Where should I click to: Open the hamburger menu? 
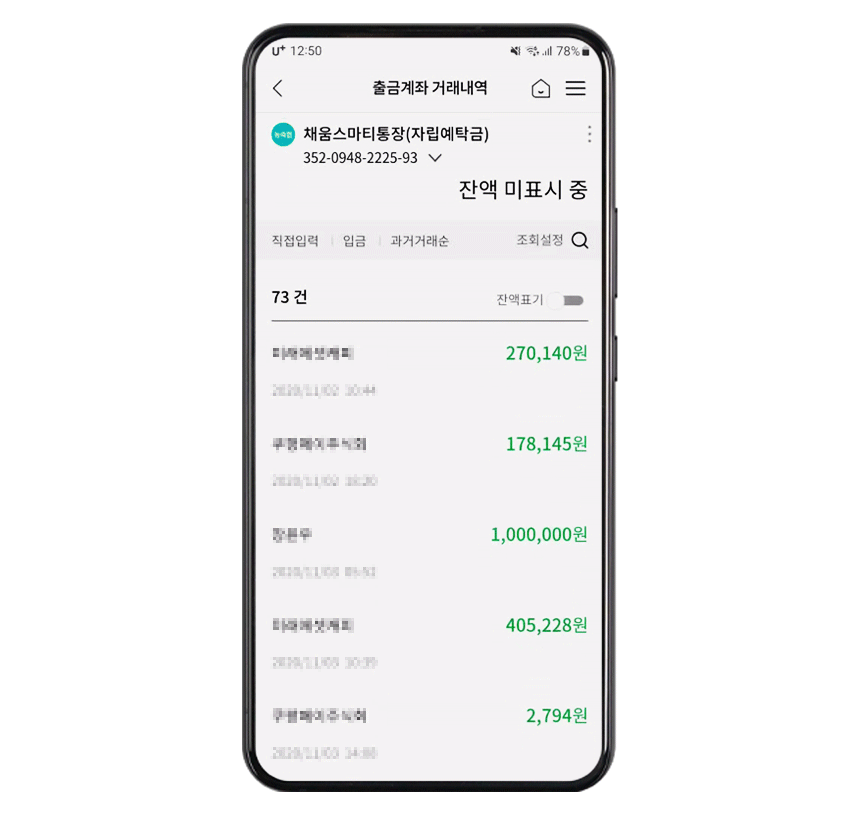576,89
